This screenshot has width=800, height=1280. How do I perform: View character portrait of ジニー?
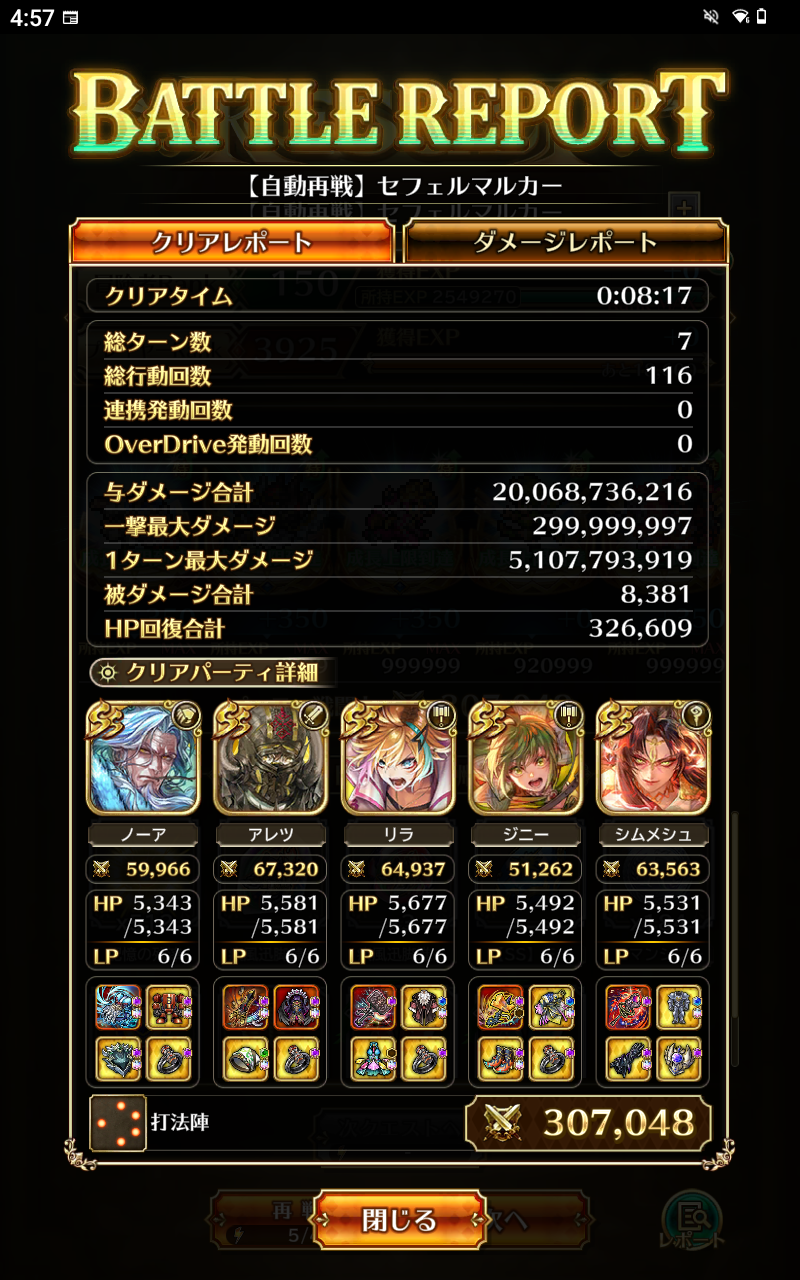(x=526, y=758)
